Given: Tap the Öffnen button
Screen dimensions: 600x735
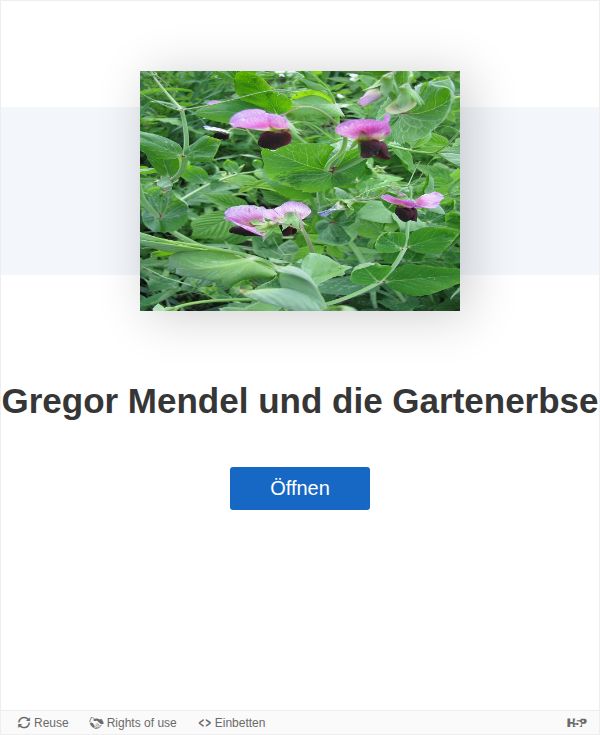Looking at the screenshot, I should pos(300,488).
